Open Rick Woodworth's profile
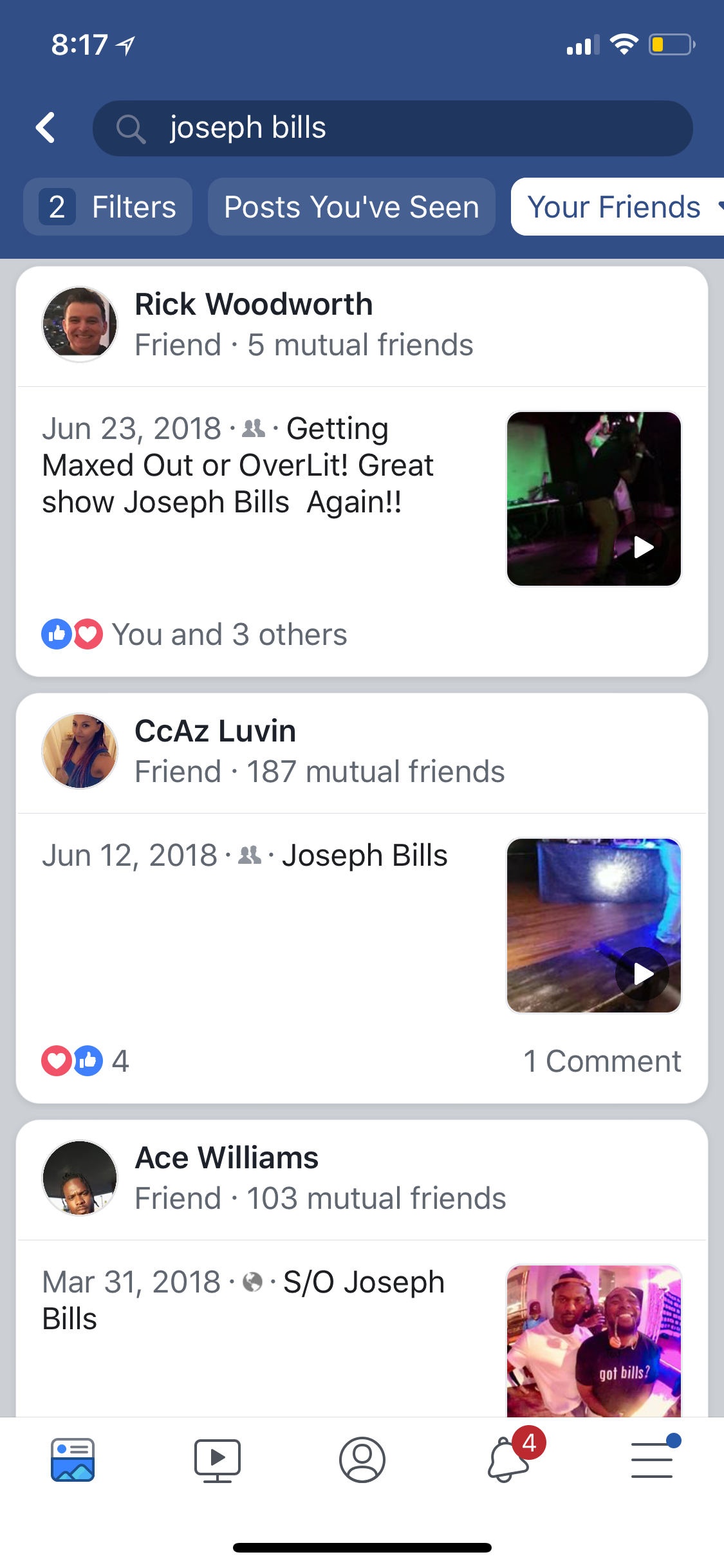 point(254,304)
